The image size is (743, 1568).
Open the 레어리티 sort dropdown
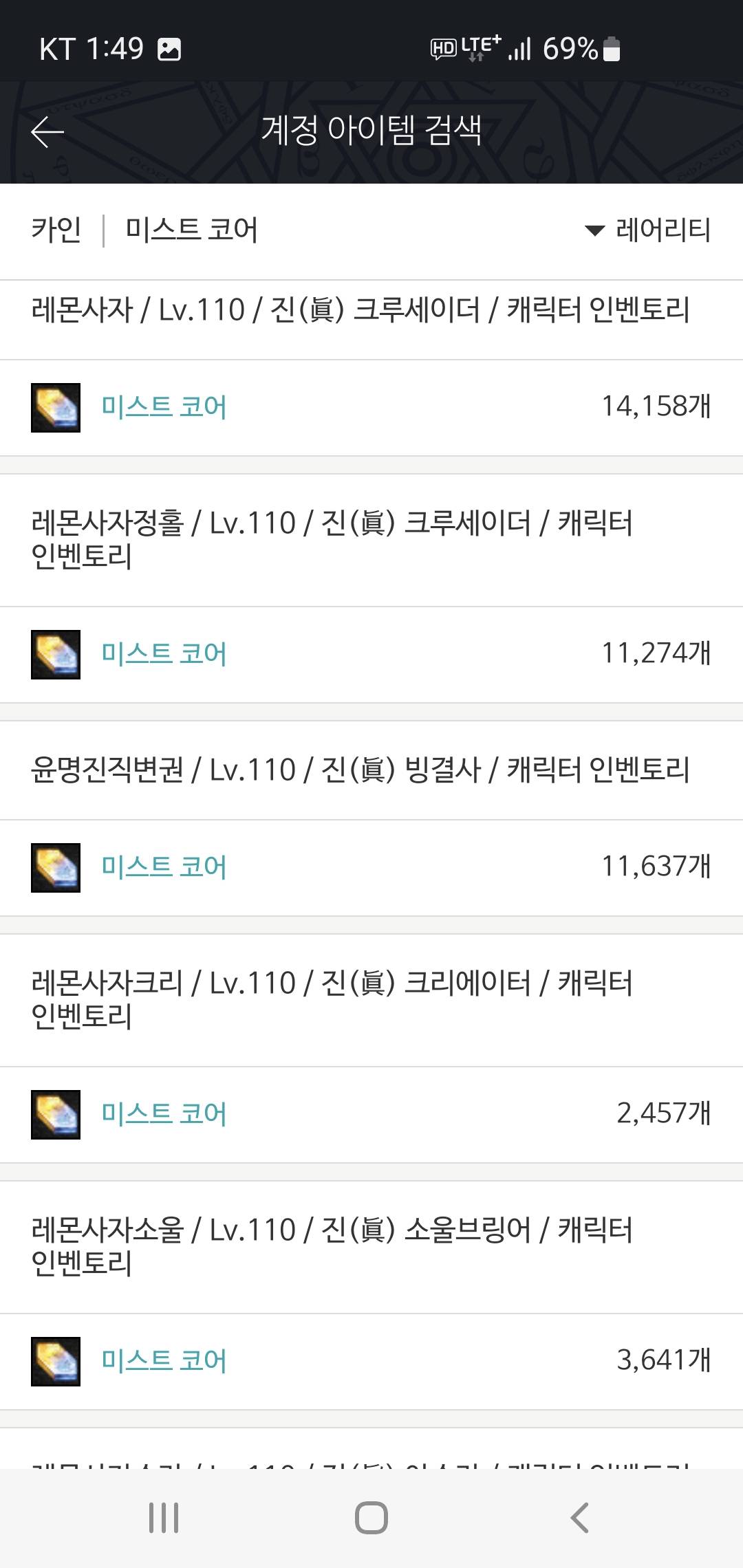click(648, 230)
